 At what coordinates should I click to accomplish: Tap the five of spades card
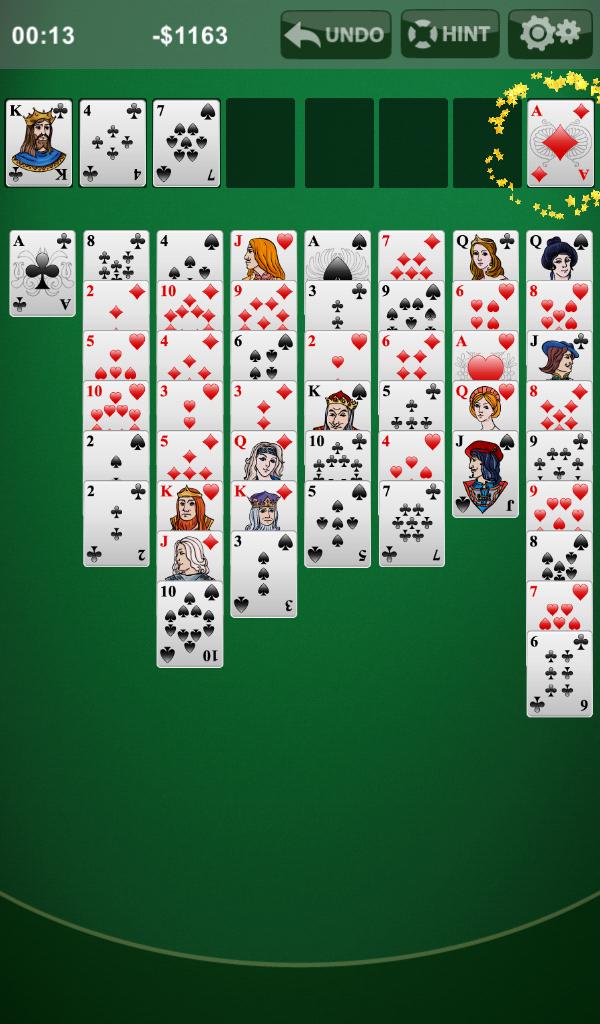click(338, 523)
